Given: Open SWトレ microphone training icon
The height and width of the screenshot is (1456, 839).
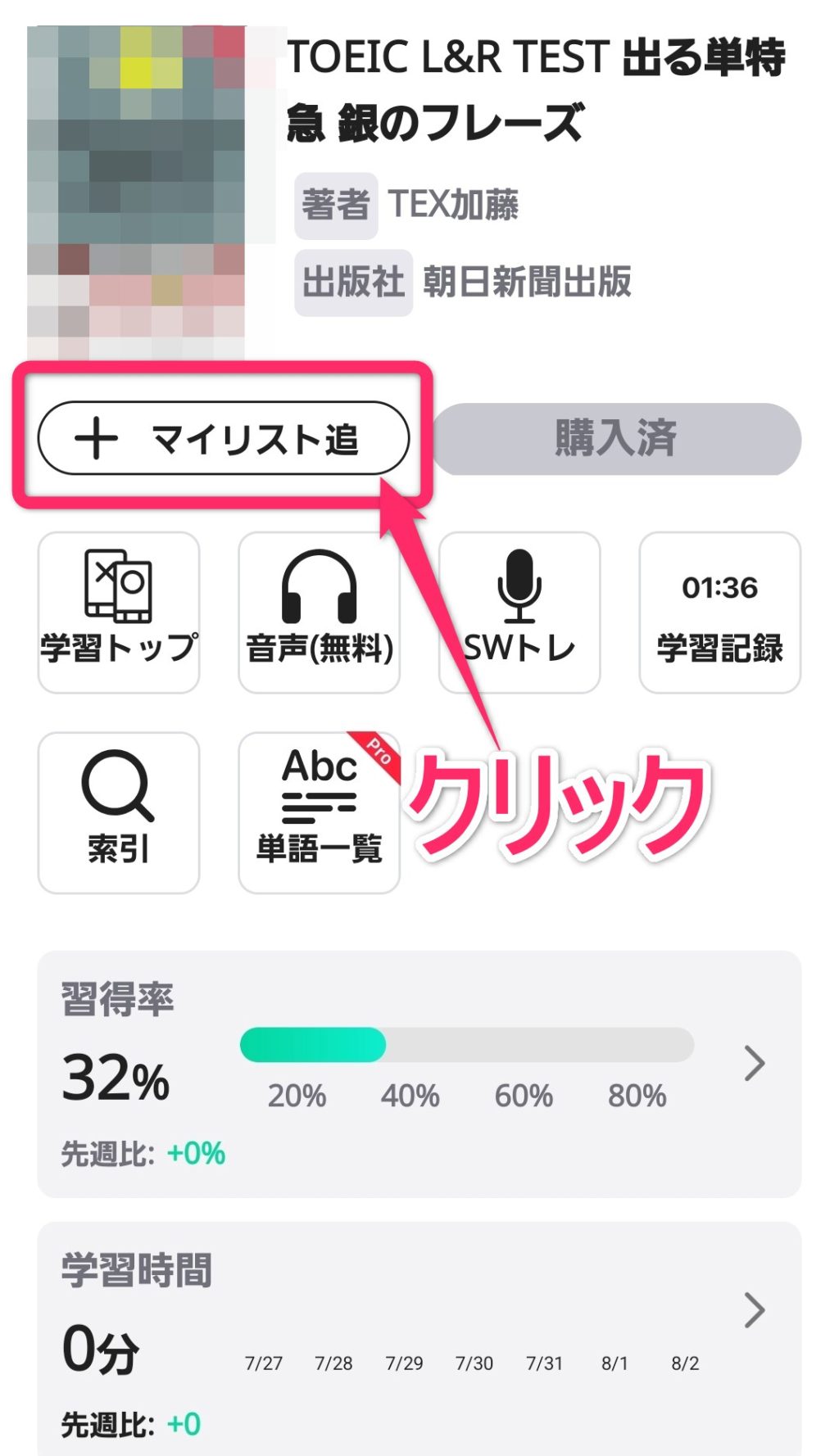Looking at the screenshot, I should (519, 610).
